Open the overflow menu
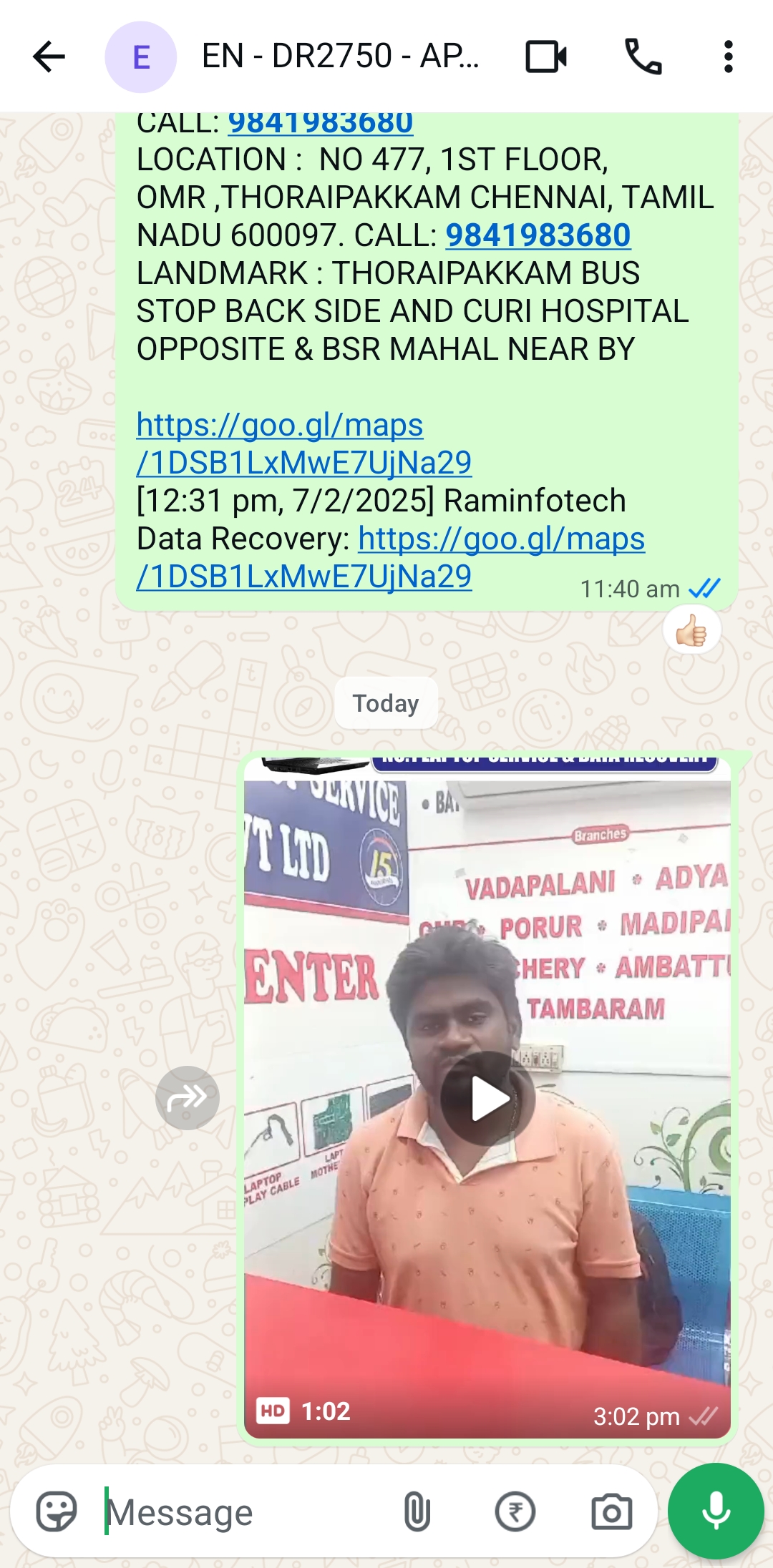The height and width of the screenshot is (1568, 773). 728,57
